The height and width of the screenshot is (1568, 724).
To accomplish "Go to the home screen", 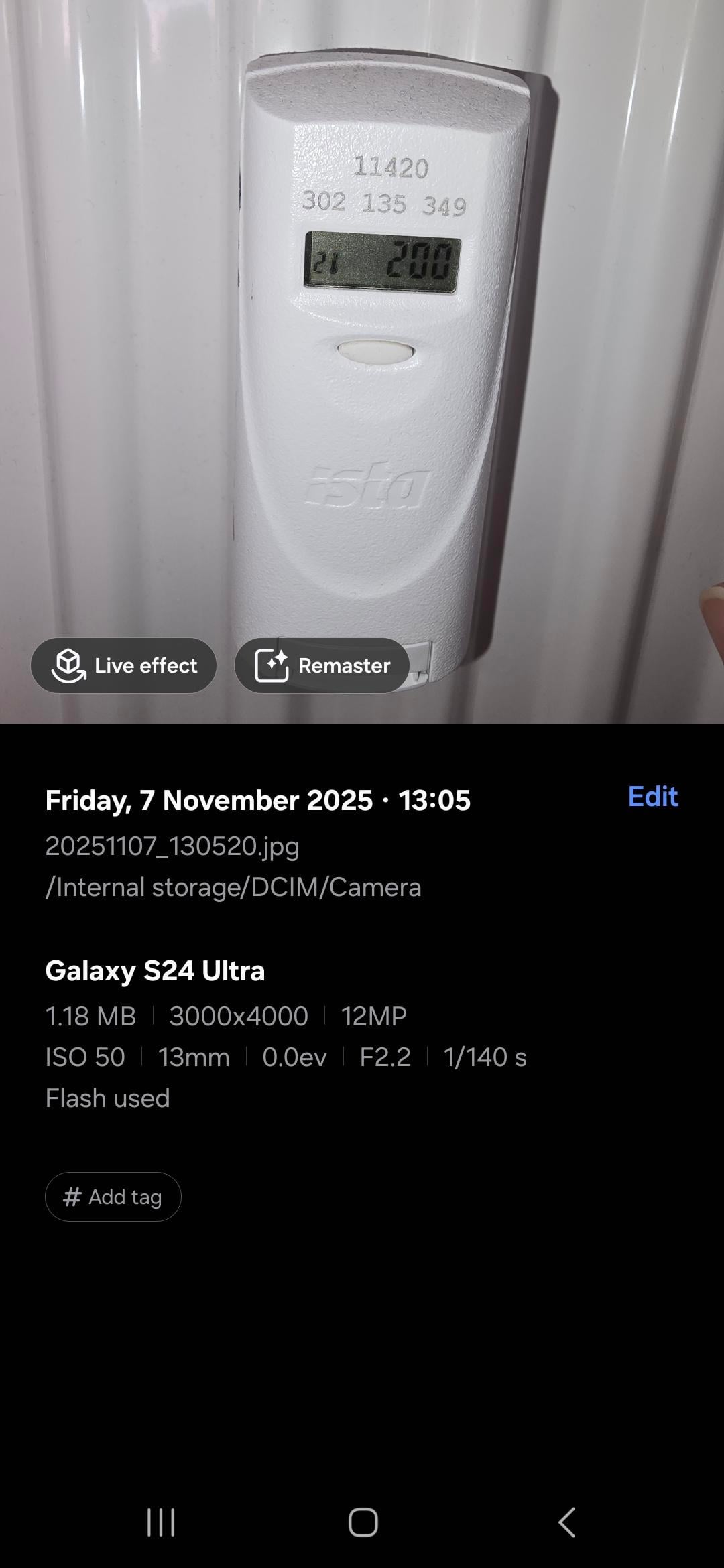I will tap(363, 1522).
